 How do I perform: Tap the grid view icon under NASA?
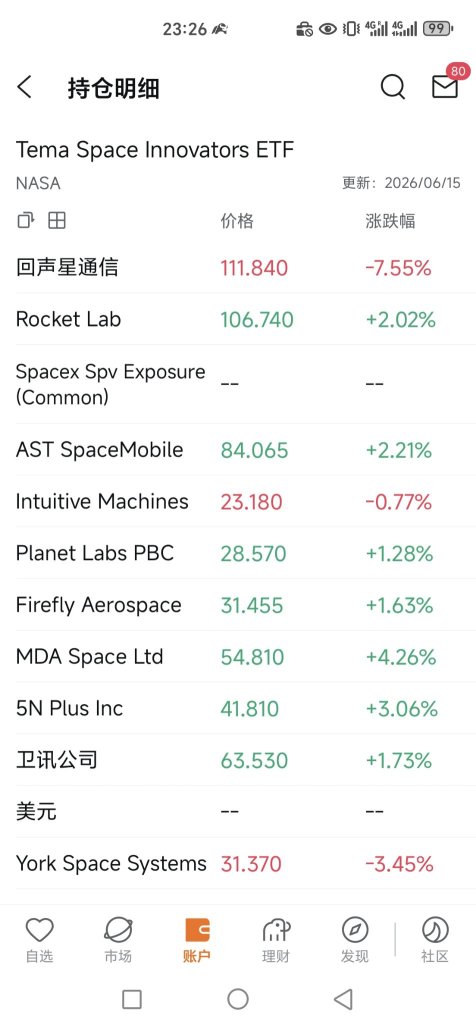pyautogui.click(x=57, y=221)
